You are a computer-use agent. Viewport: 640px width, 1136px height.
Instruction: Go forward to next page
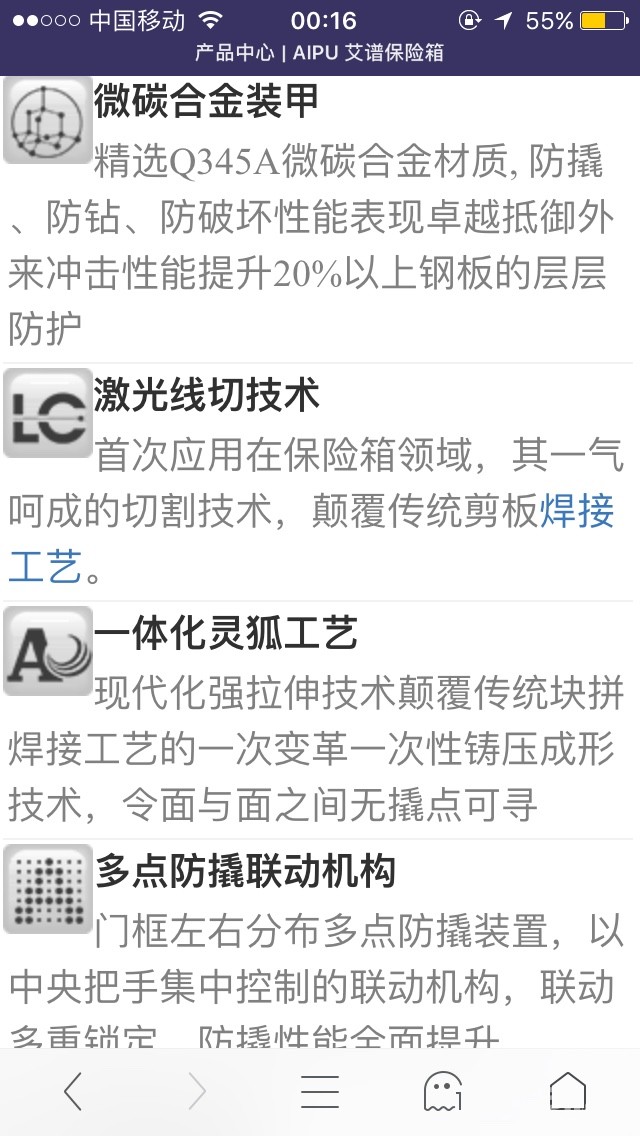click(x=196, y=1092)
